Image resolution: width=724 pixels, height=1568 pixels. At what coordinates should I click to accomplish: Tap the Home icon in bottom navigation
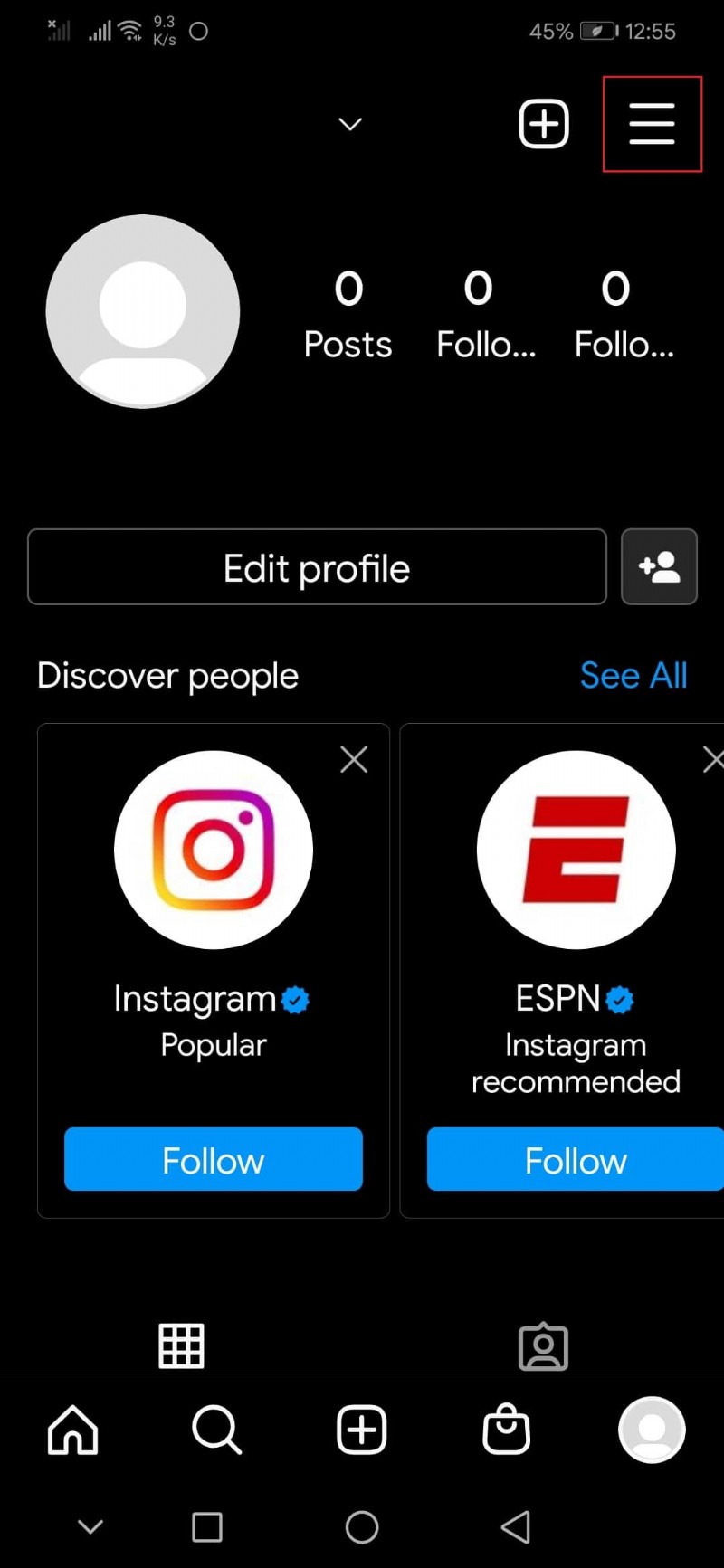tap(72, 1430)
